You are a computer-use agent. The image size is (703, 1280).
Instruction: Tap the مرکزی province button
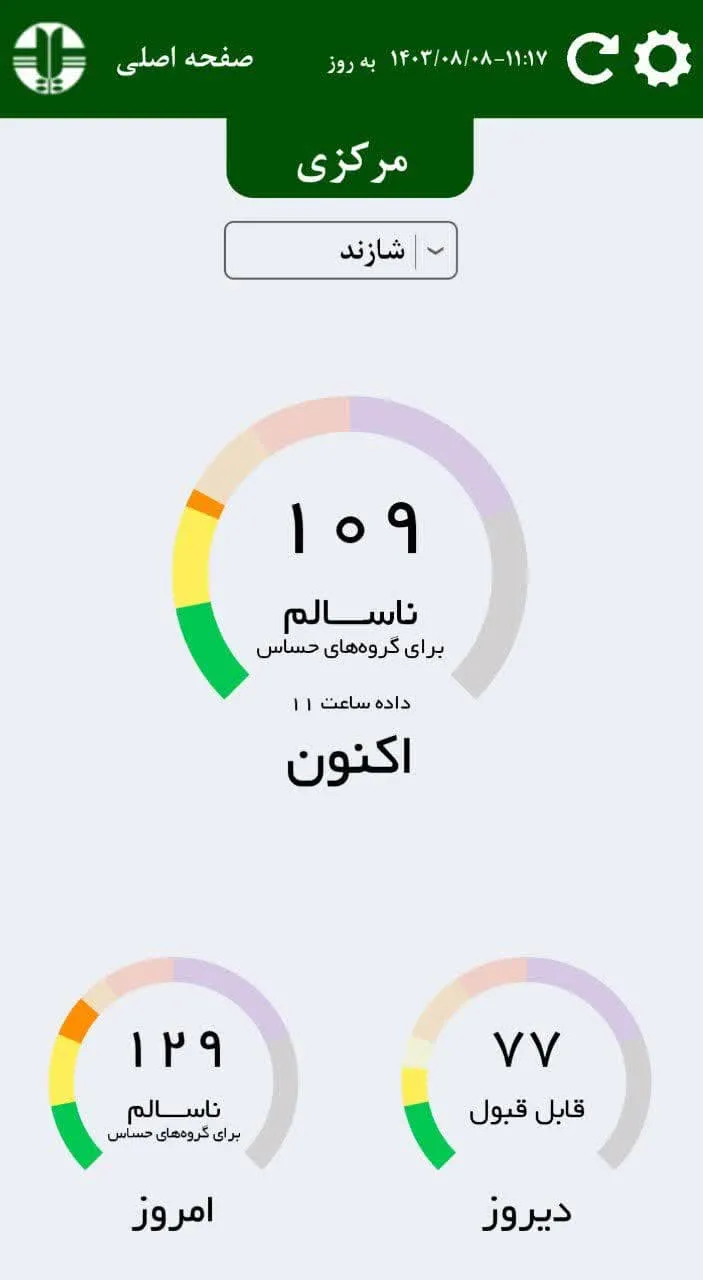350,159
